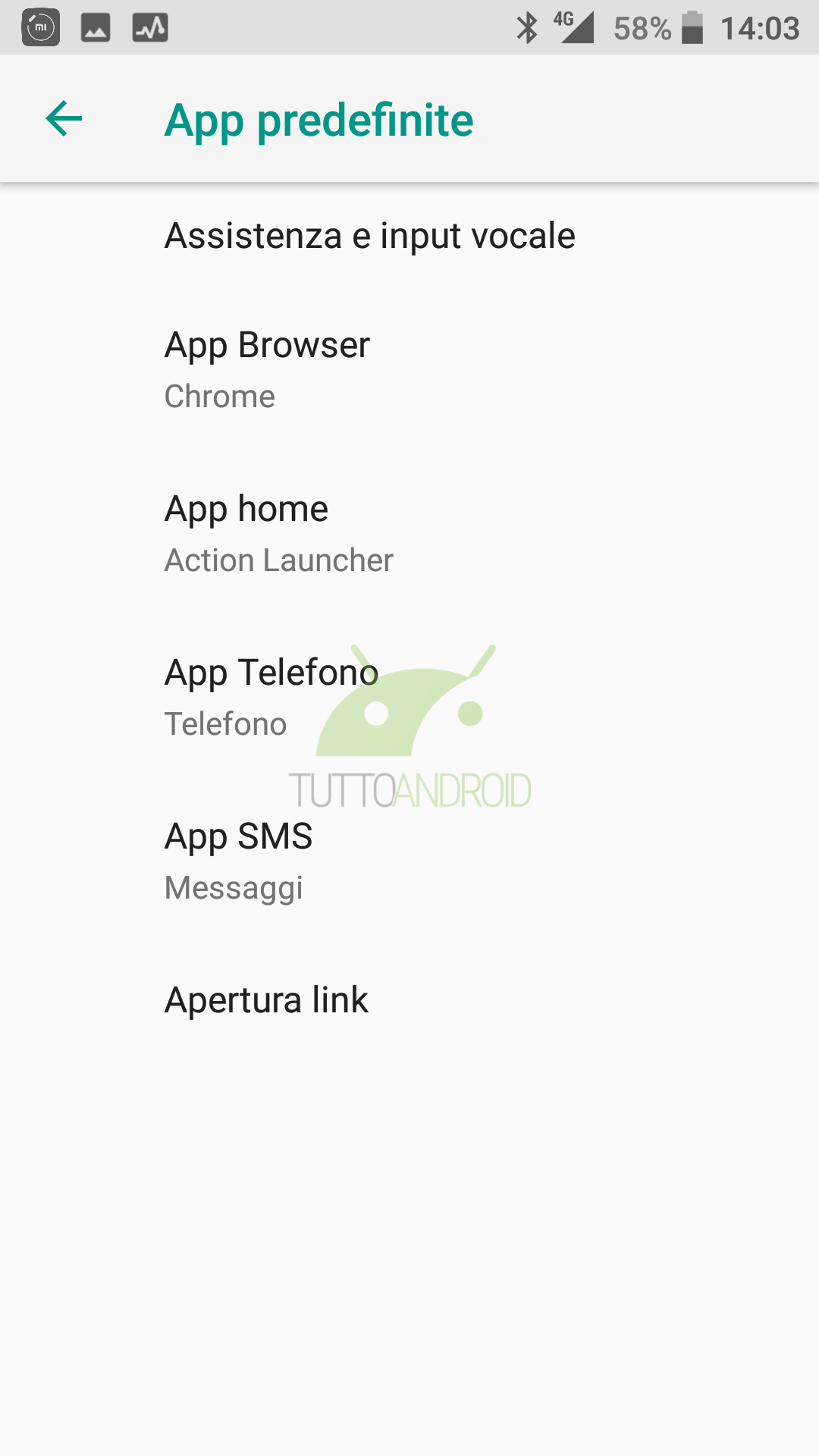Change the App home launcher
Screen dimensions: 819x1456
pos(409,535)
